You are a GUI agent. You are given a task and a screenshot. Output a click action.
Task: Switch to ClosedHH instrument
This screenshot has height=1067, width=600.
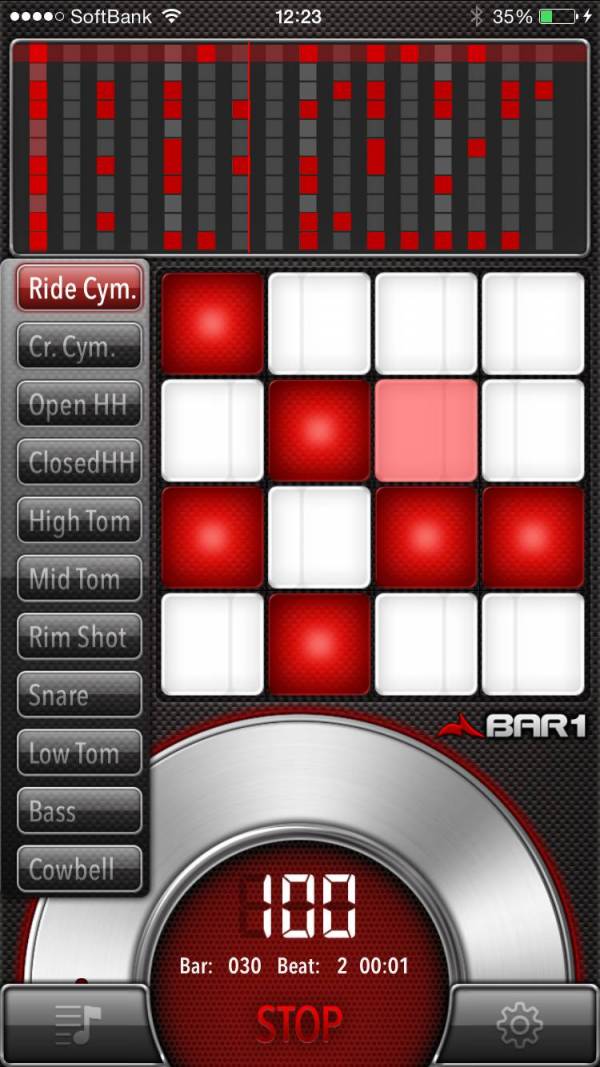[79, 463]
